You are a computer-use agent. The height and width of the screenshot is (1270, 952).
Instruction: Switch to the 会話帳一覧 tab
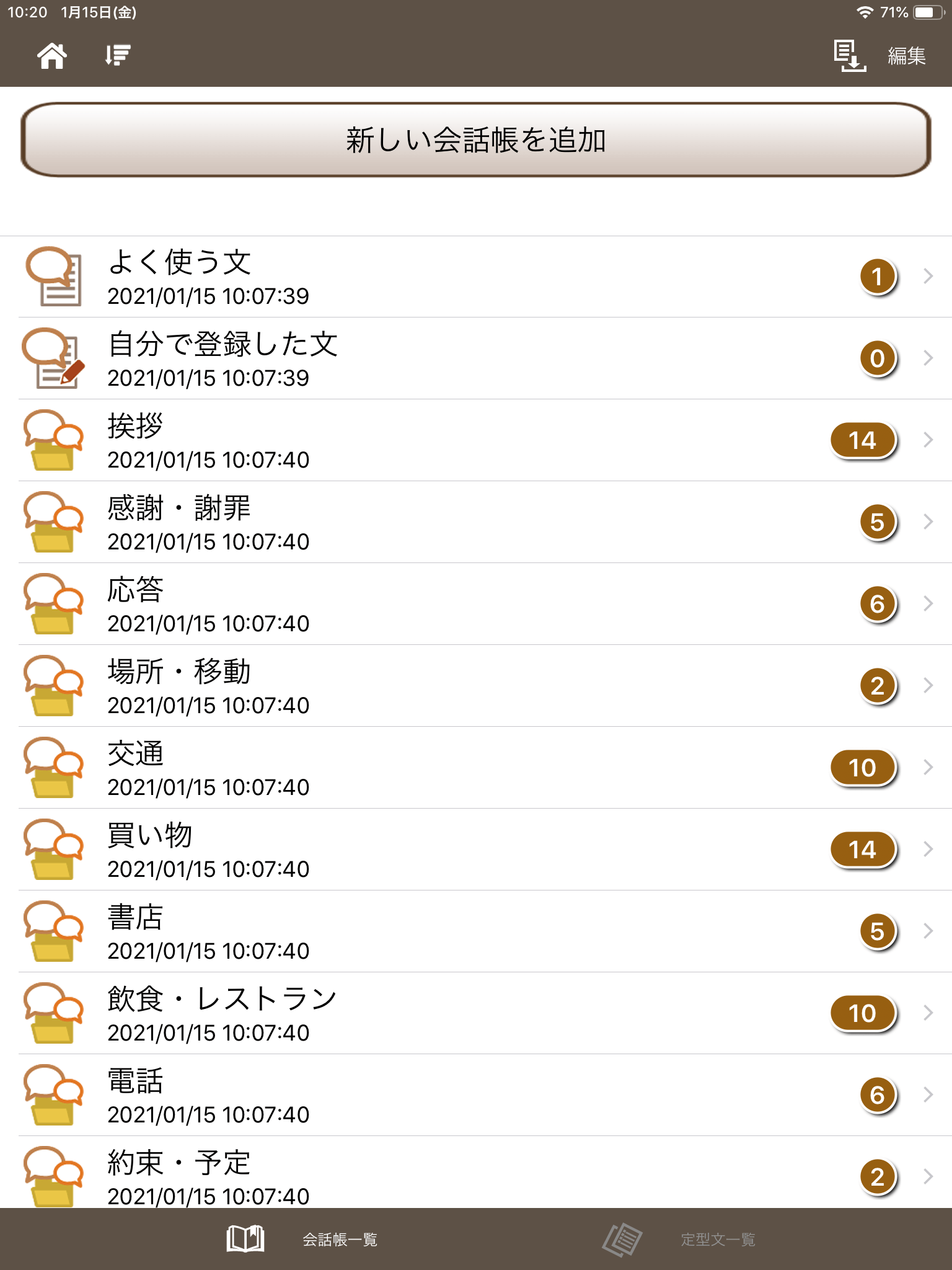[304, 1239]
